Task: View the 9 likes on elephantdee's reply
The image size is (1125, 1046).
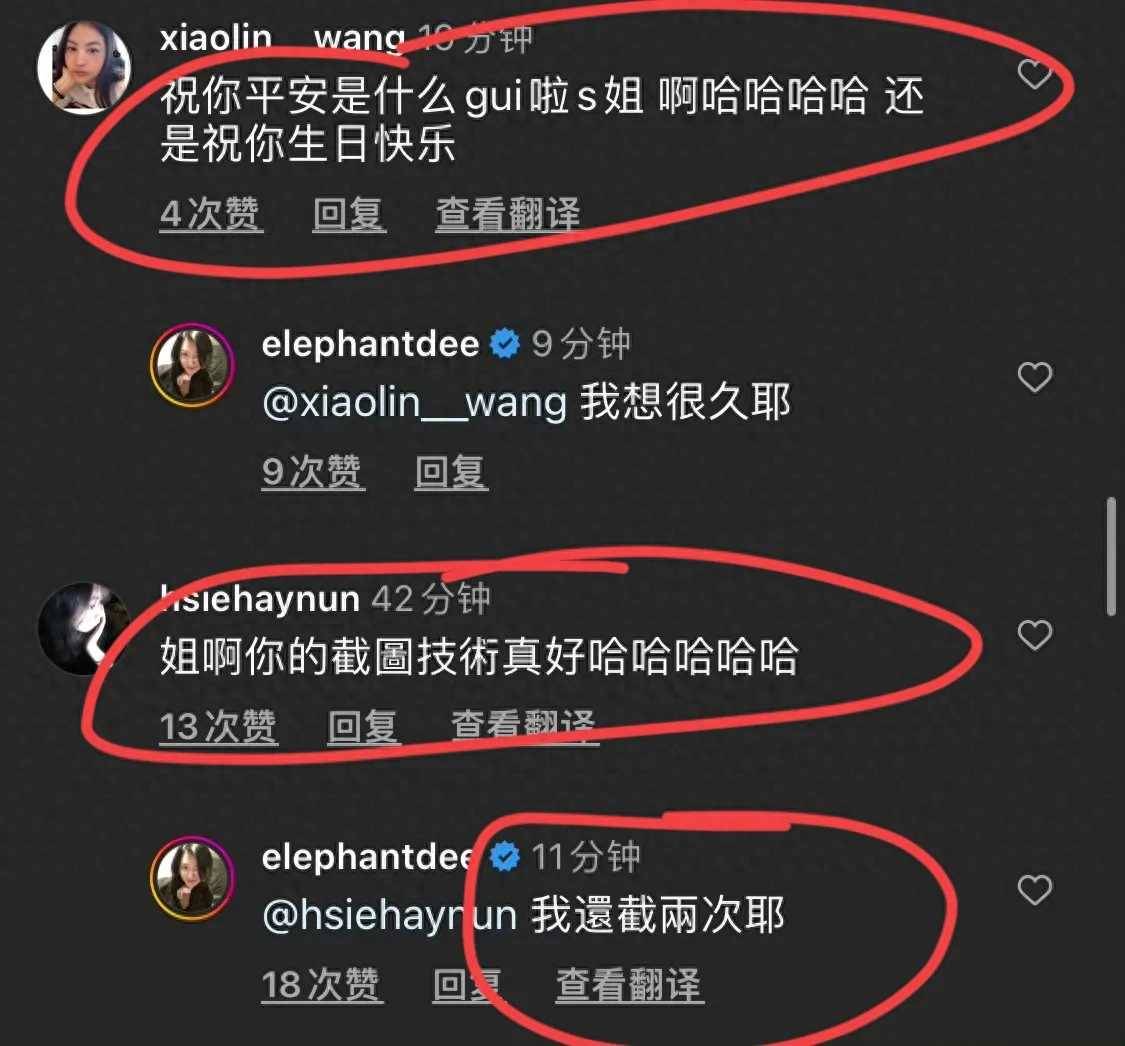Action: tap(313, 472)
